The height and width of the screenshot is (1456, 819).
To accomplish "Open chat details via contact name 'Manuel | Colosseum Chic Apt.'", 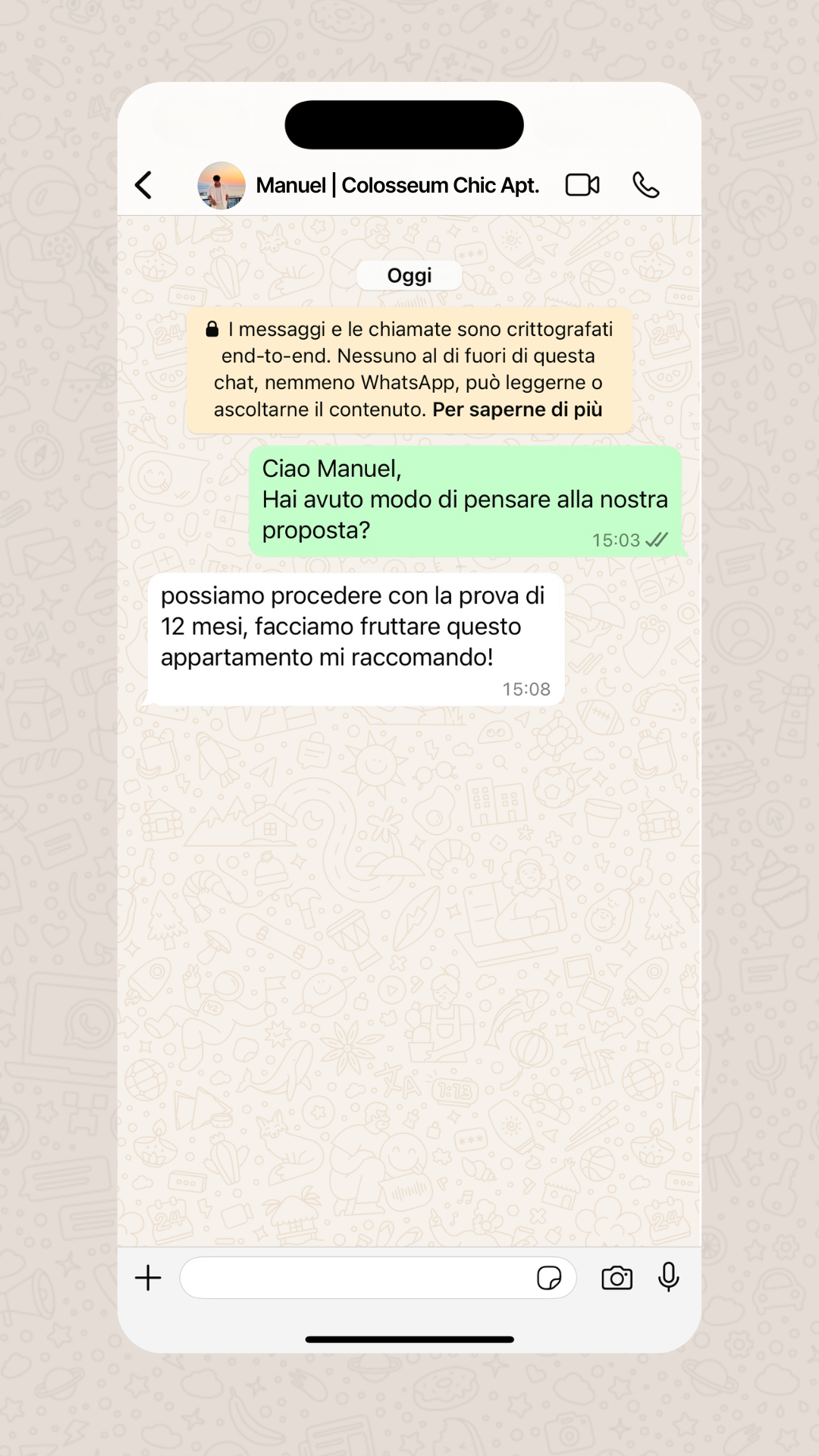I will coord(398,184).
